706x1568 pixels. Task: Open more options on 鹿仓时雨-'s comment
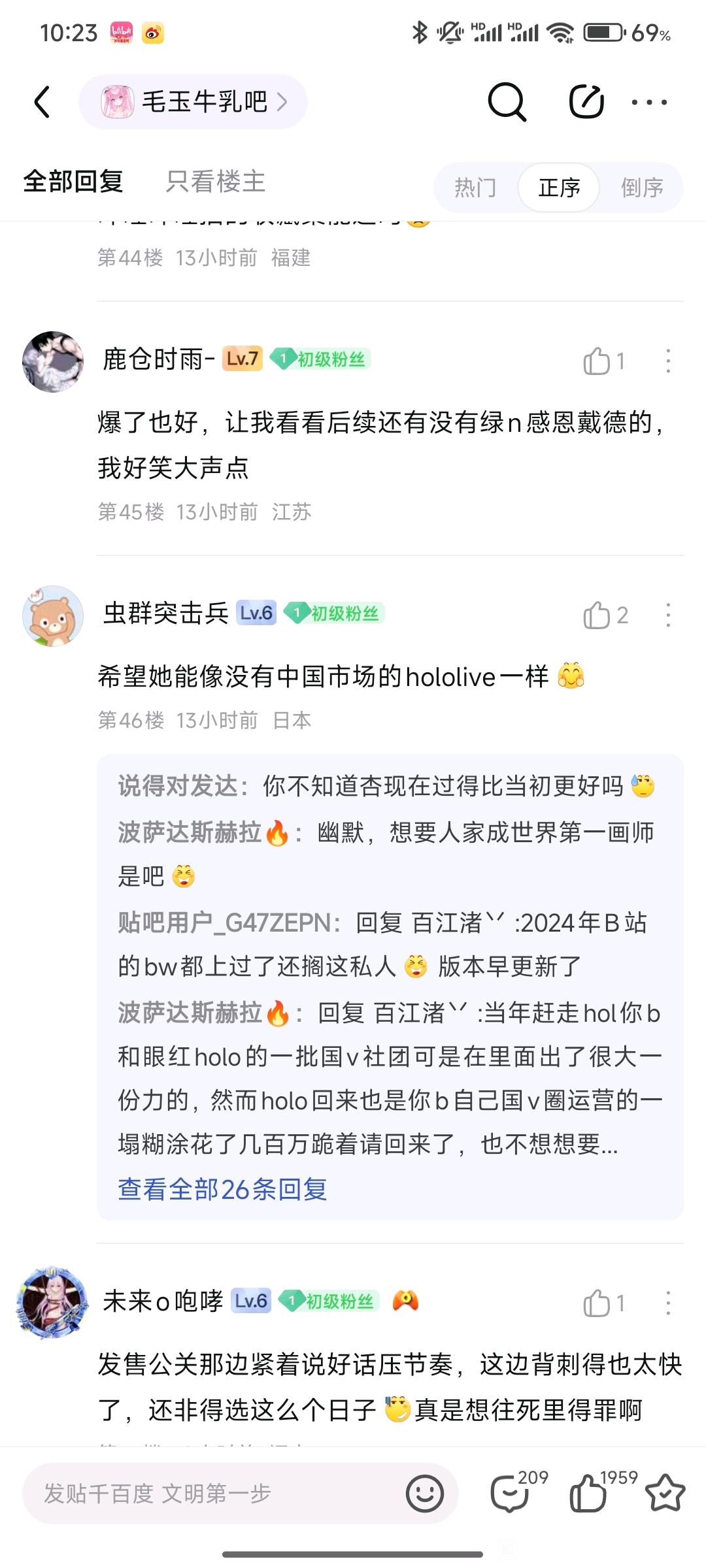[667, 361]
